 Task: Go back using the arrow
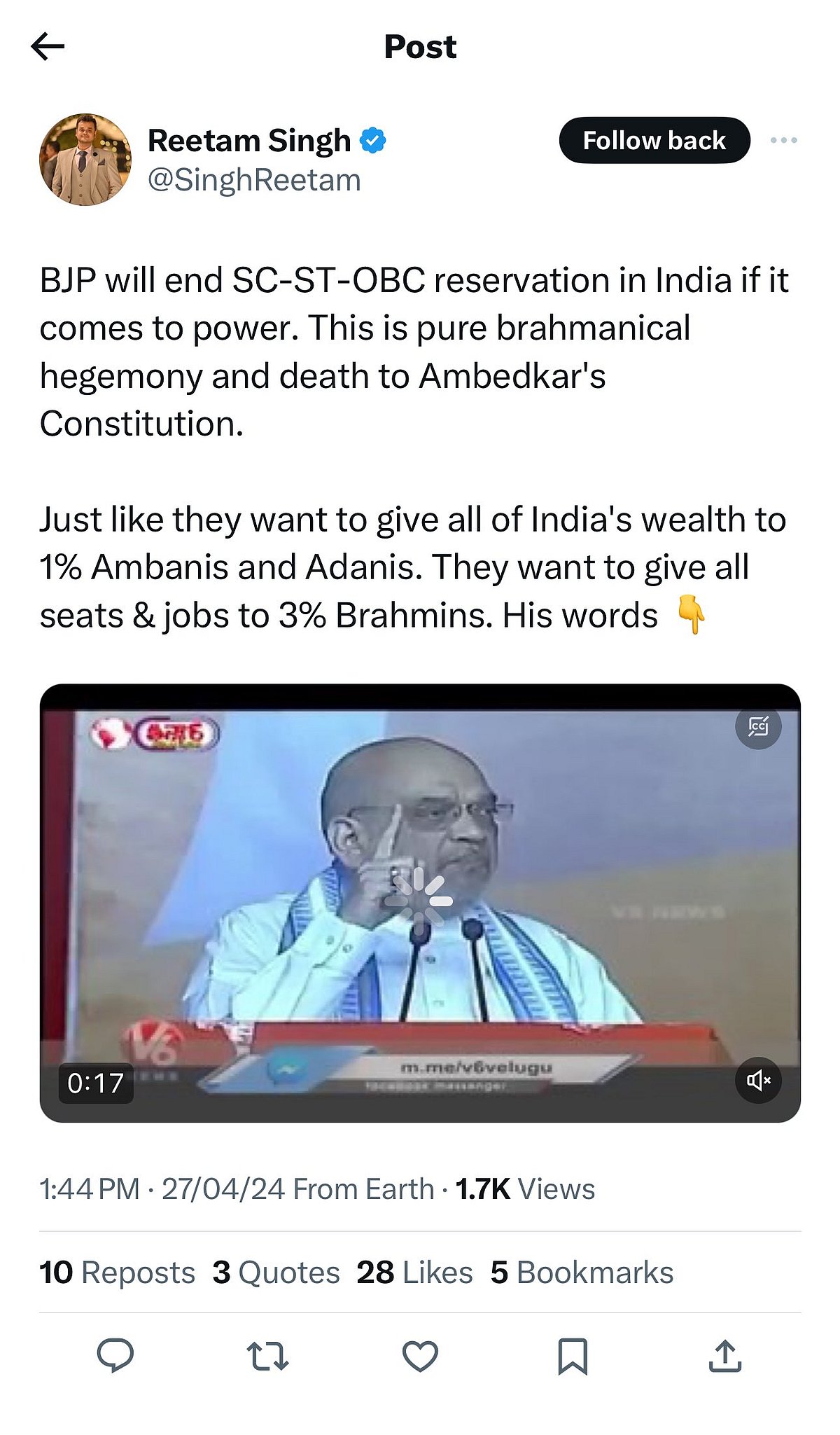(x=48, y=47)
